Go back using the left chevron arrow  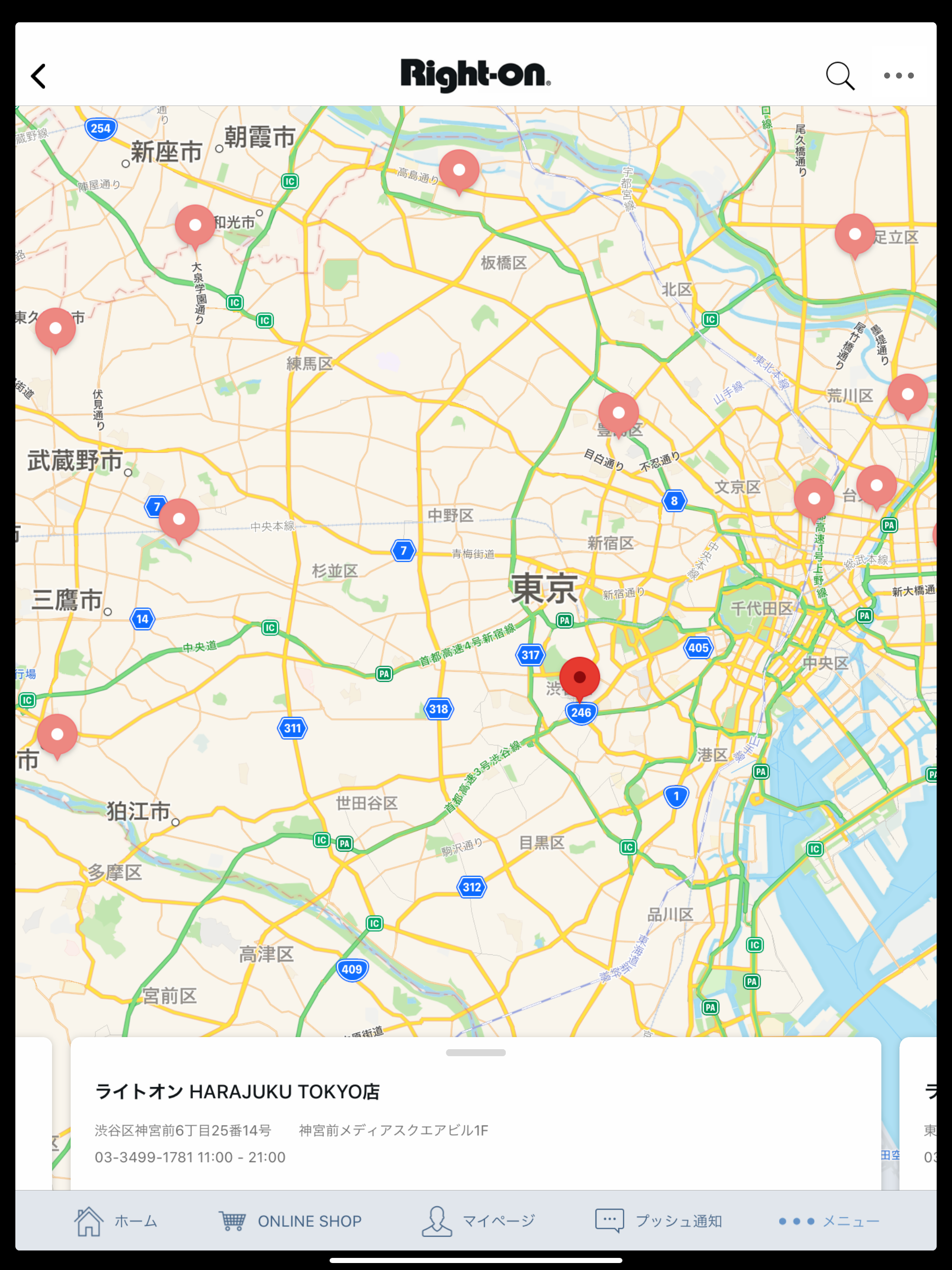click(38, 76)
